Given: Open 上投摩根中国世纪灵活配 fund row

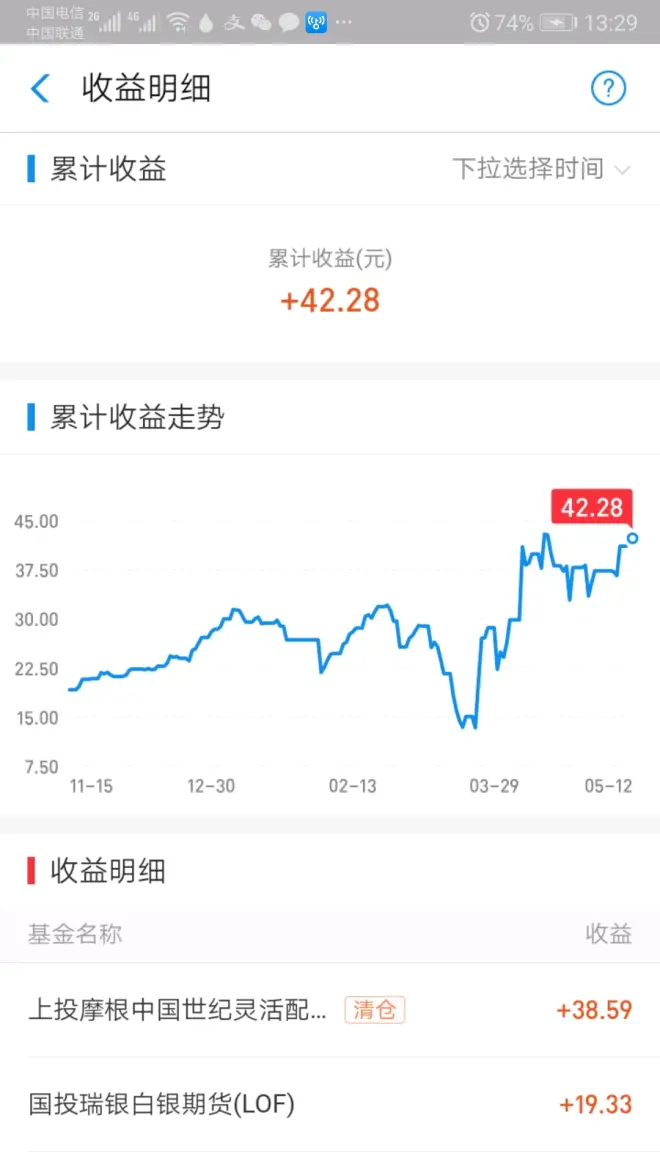Looking at the screenshot, I should [330, 1010].
